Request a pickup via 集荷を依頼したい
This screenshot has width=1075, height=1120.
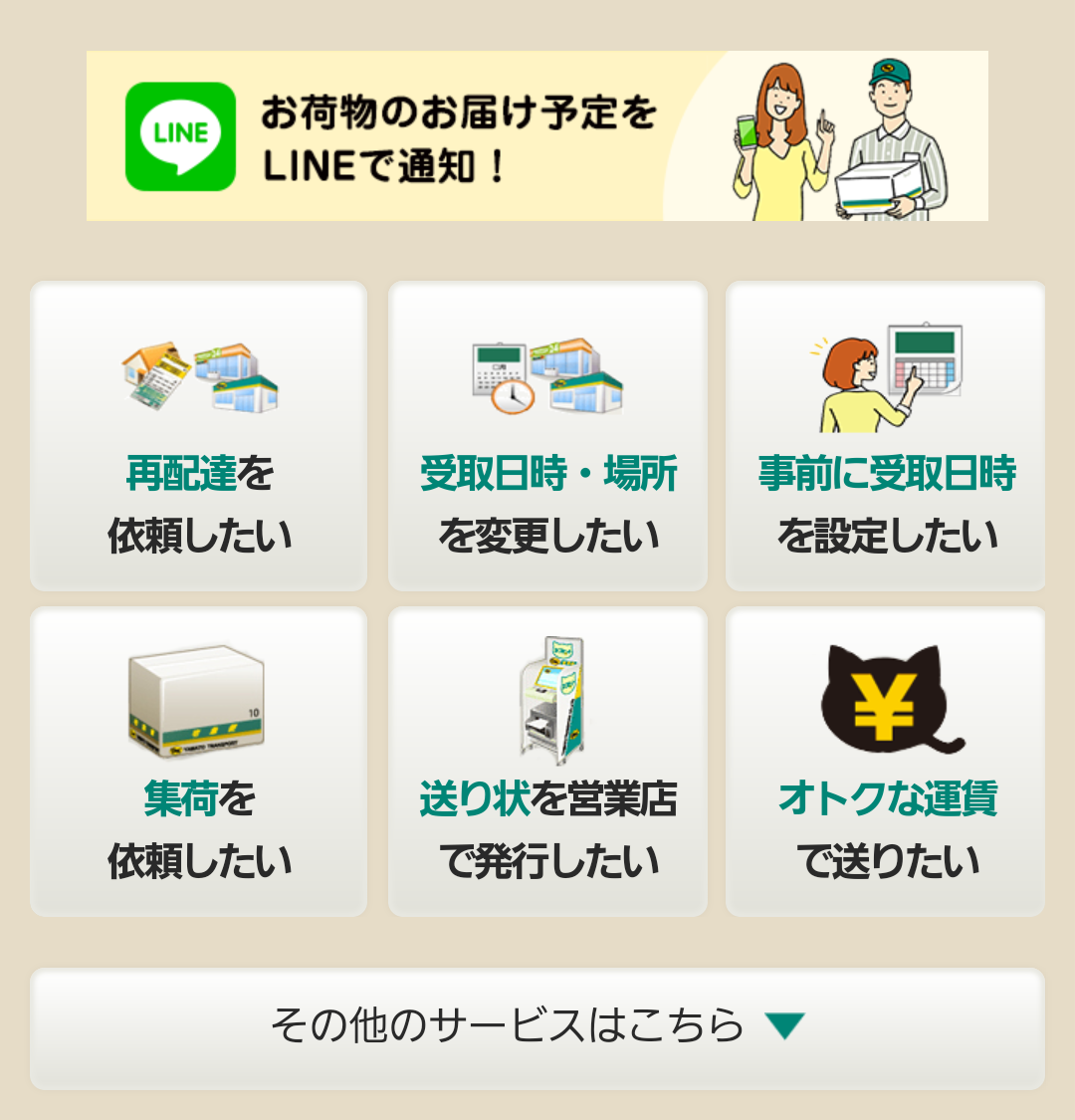point(199,762)
